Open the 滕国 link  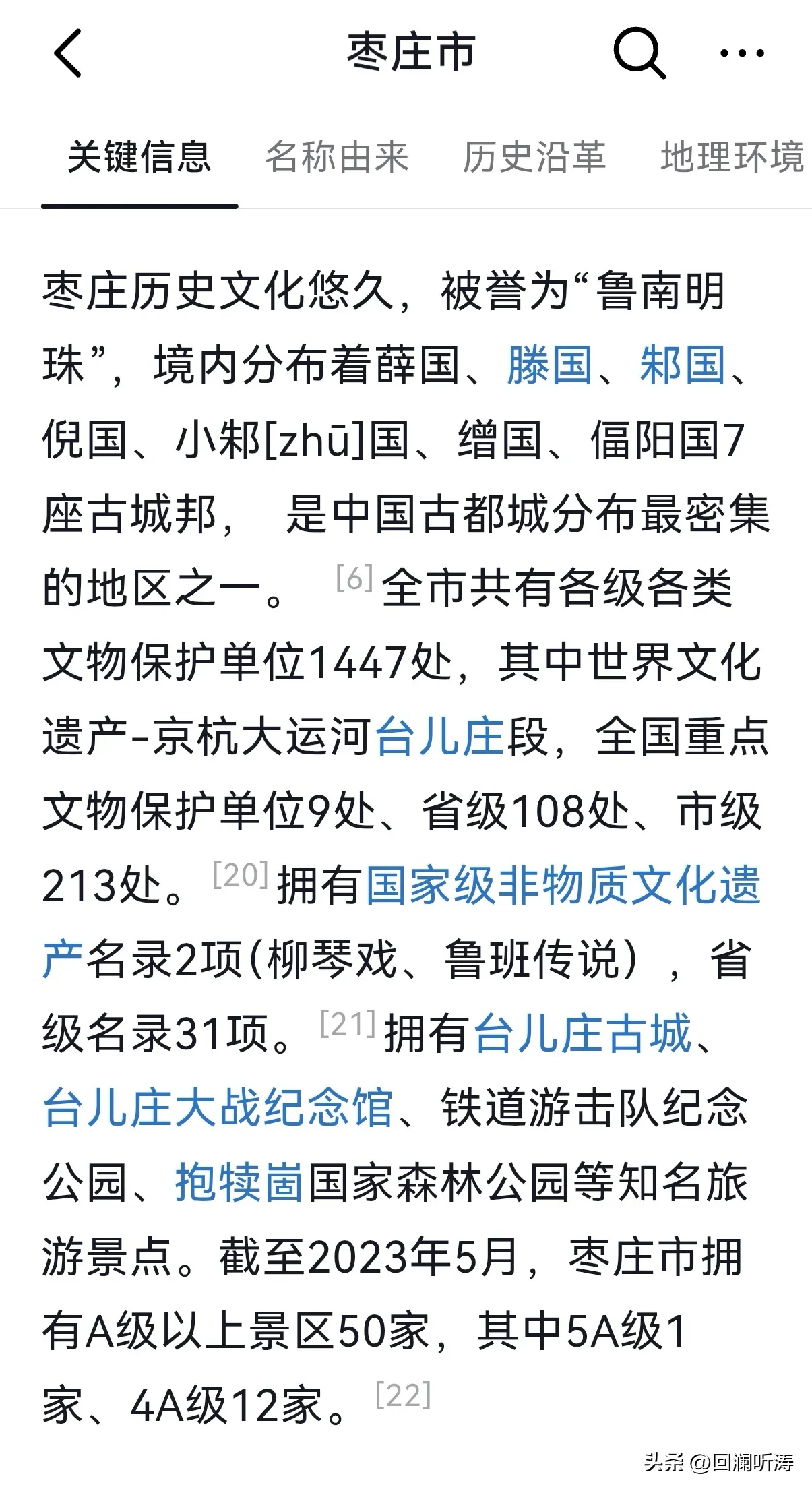[x=549, y=365]
